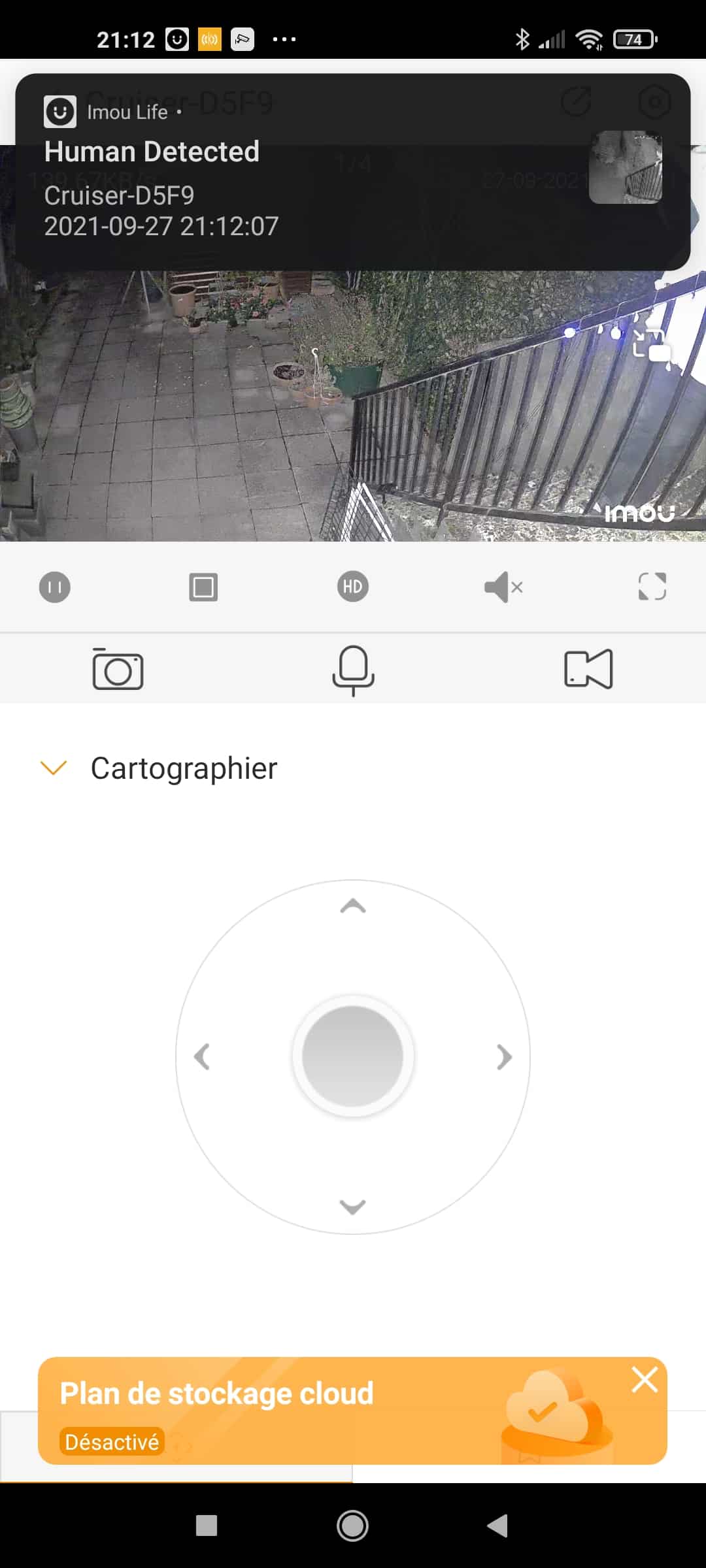Pan the camera left with the arrow
This screenshot has height=1568, width=706.
[202, 1056]
